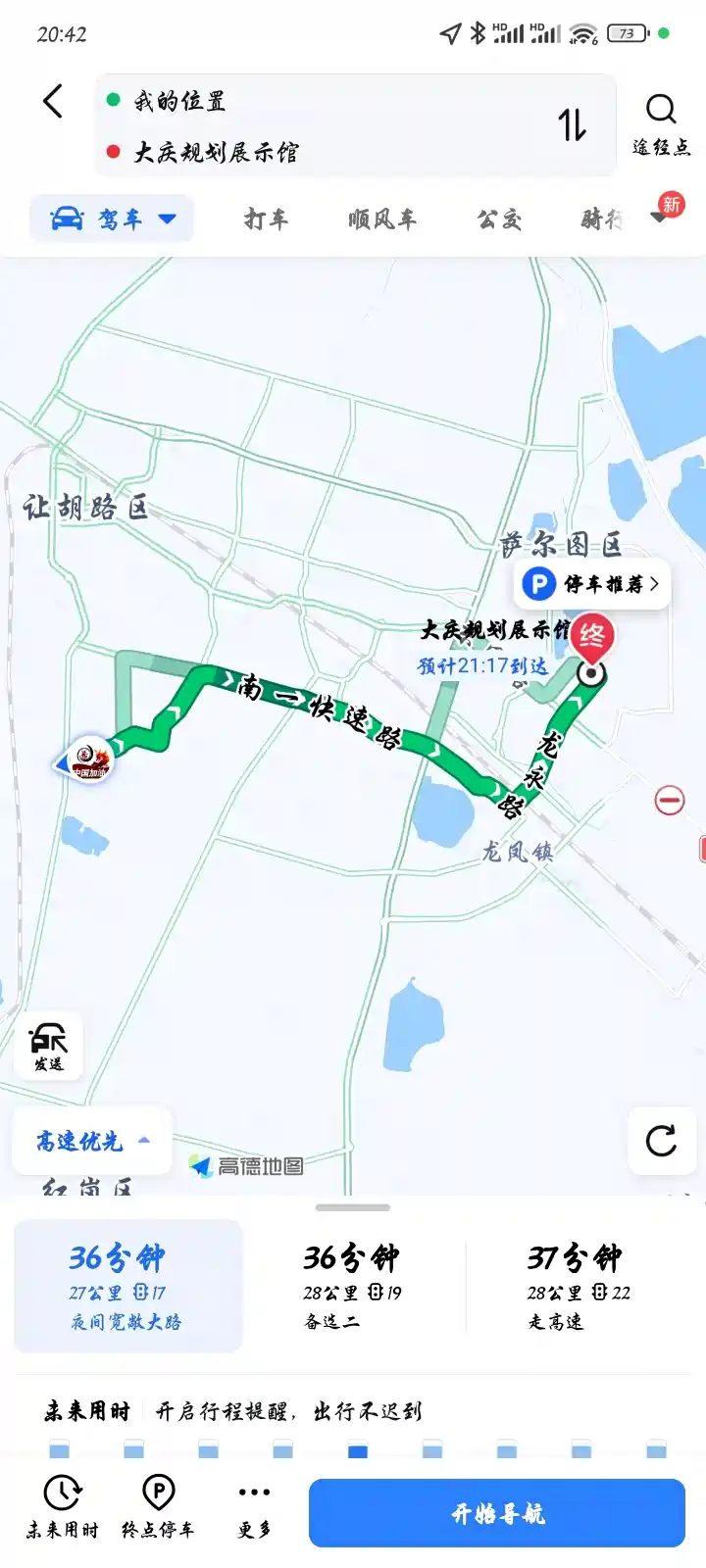The width and height of the screenshot is (706, 1568).
Task: Open 终点停车 parking options
Action: pyautogui.click(x=158, y=1505)
